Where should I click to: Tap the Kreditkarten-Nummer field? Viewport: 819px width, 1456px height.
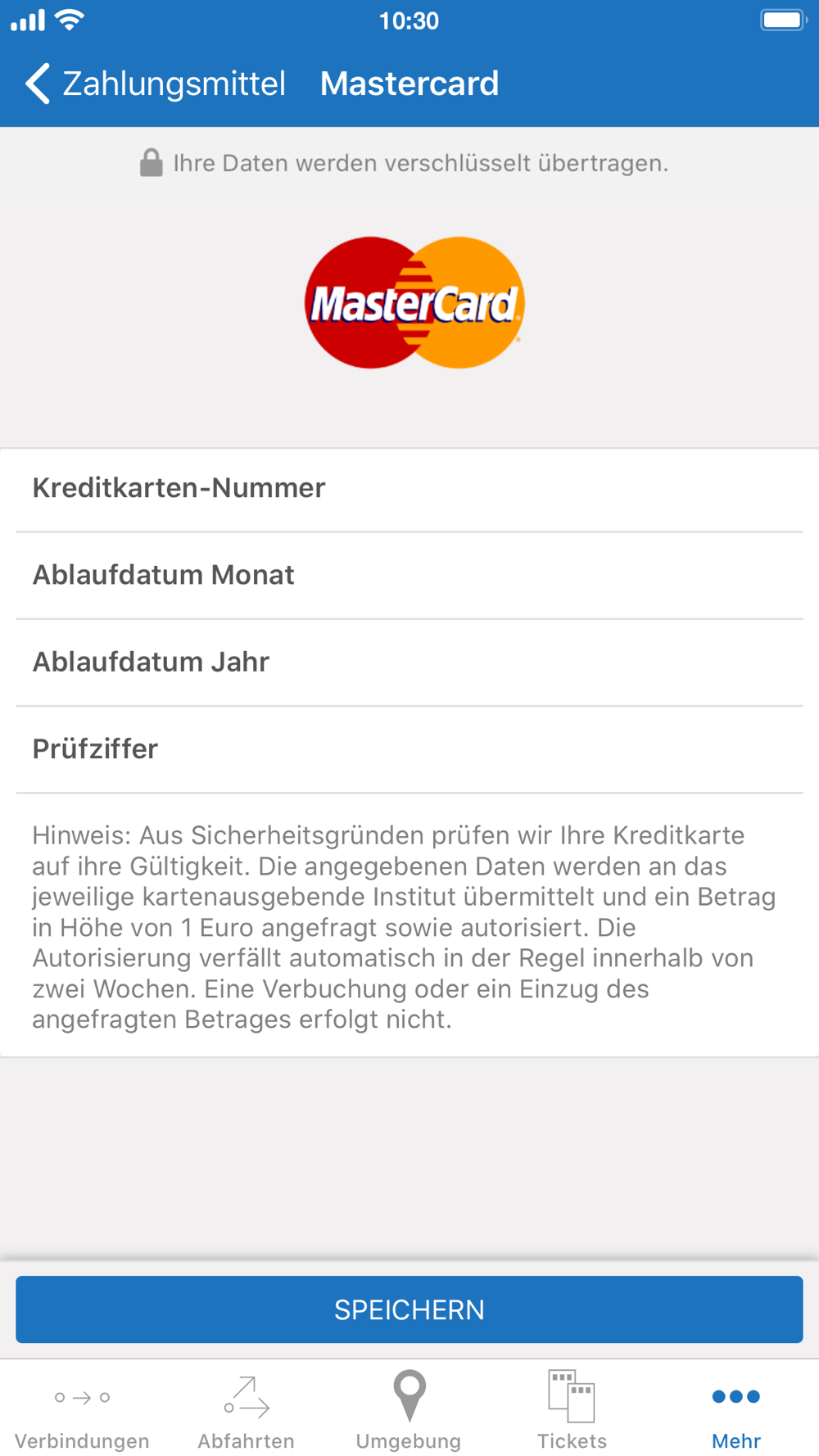409,488
